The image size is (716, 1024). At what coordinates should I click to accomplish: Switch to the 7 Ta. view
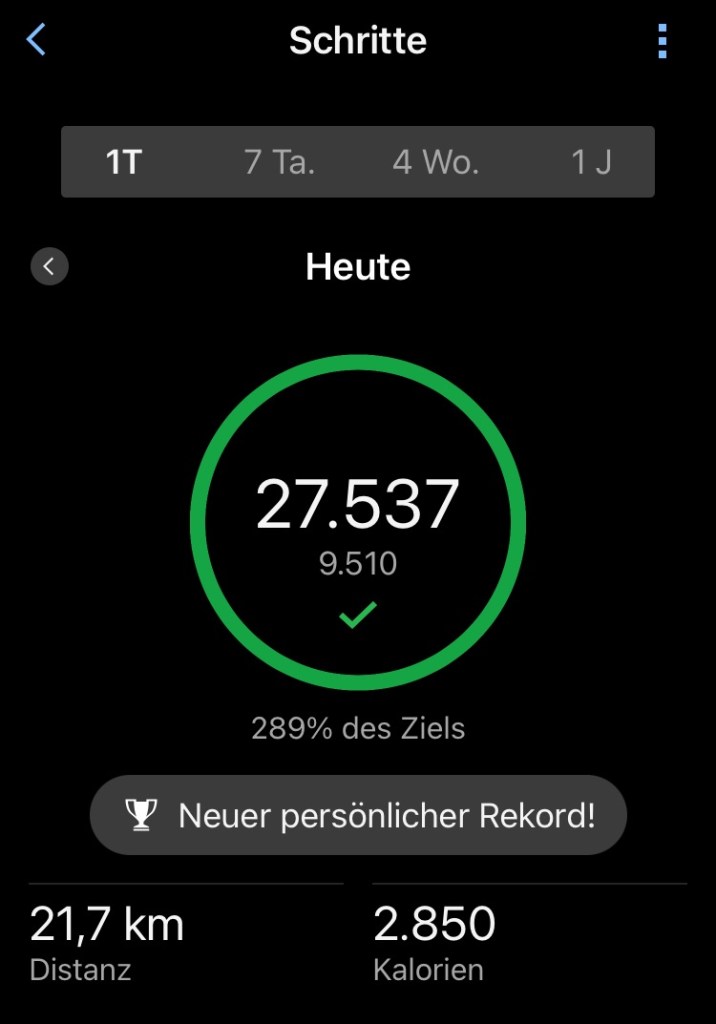click(280, 162)
